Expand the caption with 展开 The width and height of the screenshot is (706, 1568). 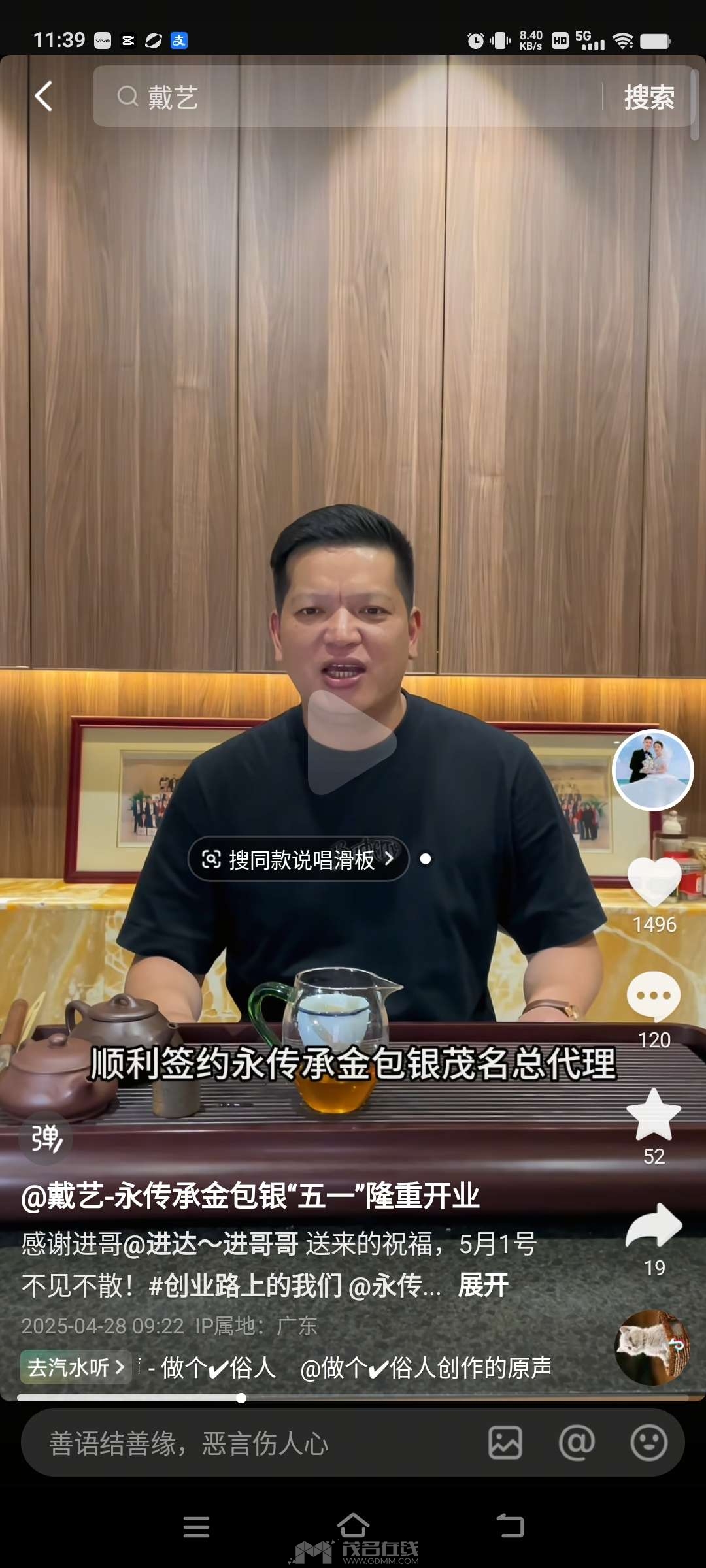483,1286
